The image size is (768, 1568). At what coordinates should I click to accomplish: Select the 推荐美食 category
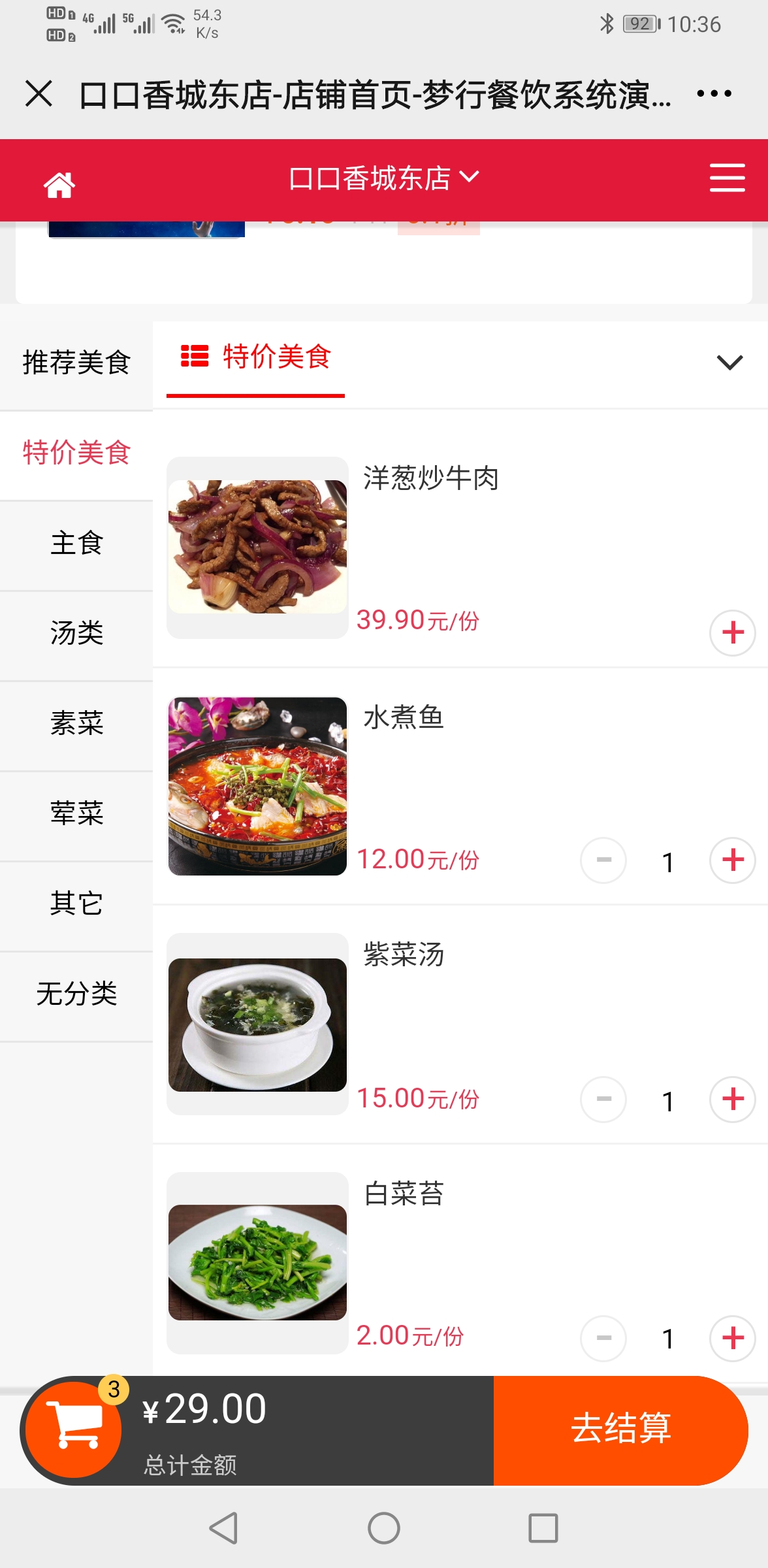pos(76,363)
